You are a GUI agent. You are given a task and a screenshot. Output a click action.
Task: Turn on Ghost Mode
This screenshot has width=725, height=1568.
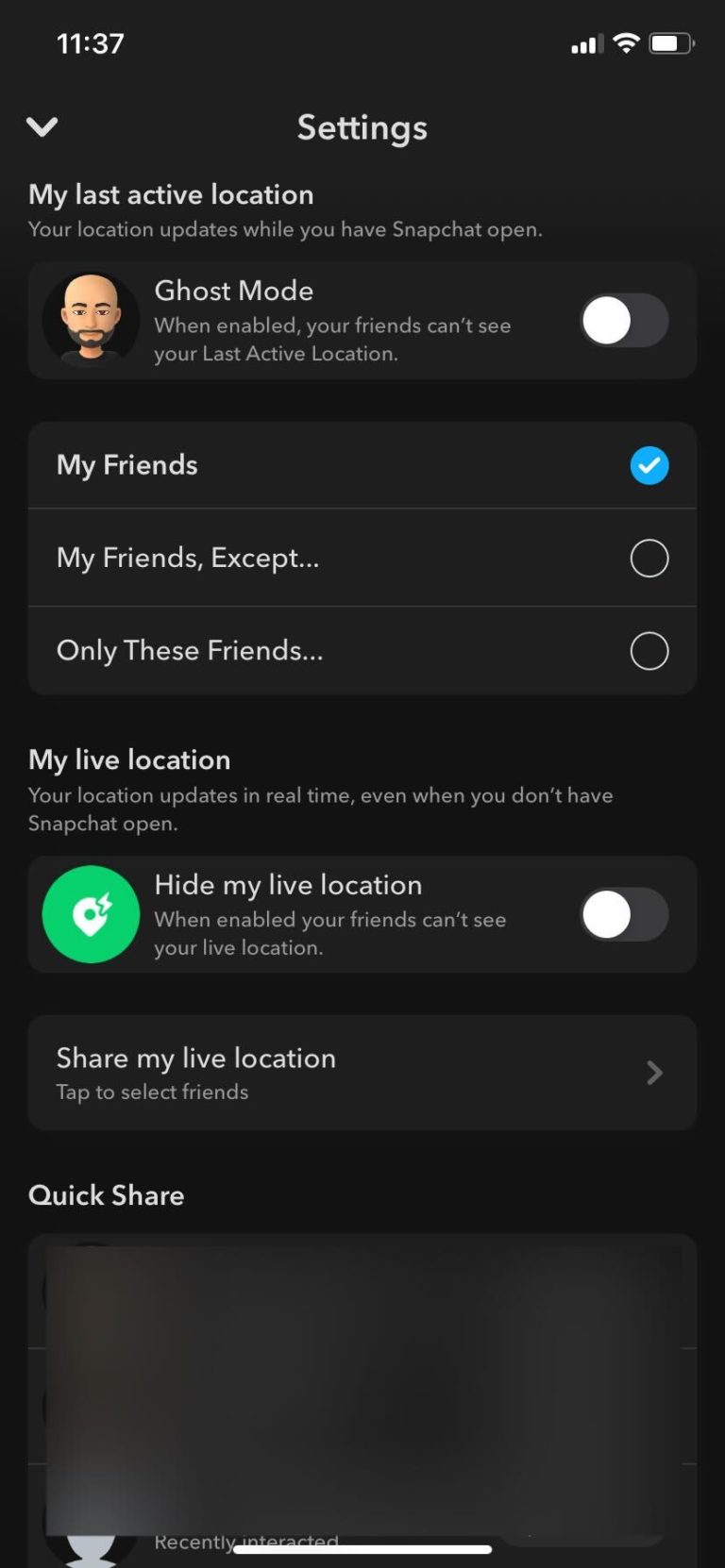coord(623,321)
